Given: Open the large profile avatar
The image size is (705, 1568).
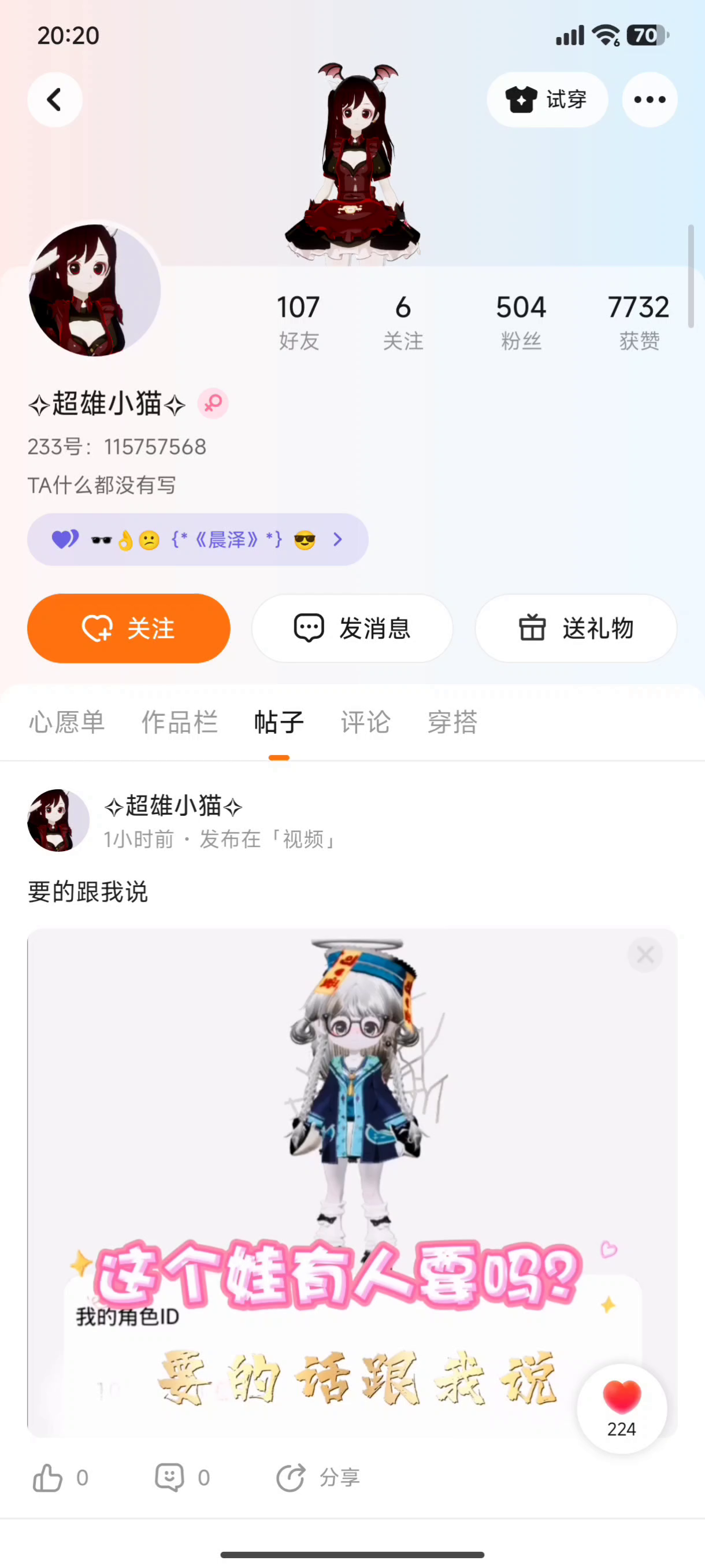Looking at the screenshot, I should coord(95,290).
